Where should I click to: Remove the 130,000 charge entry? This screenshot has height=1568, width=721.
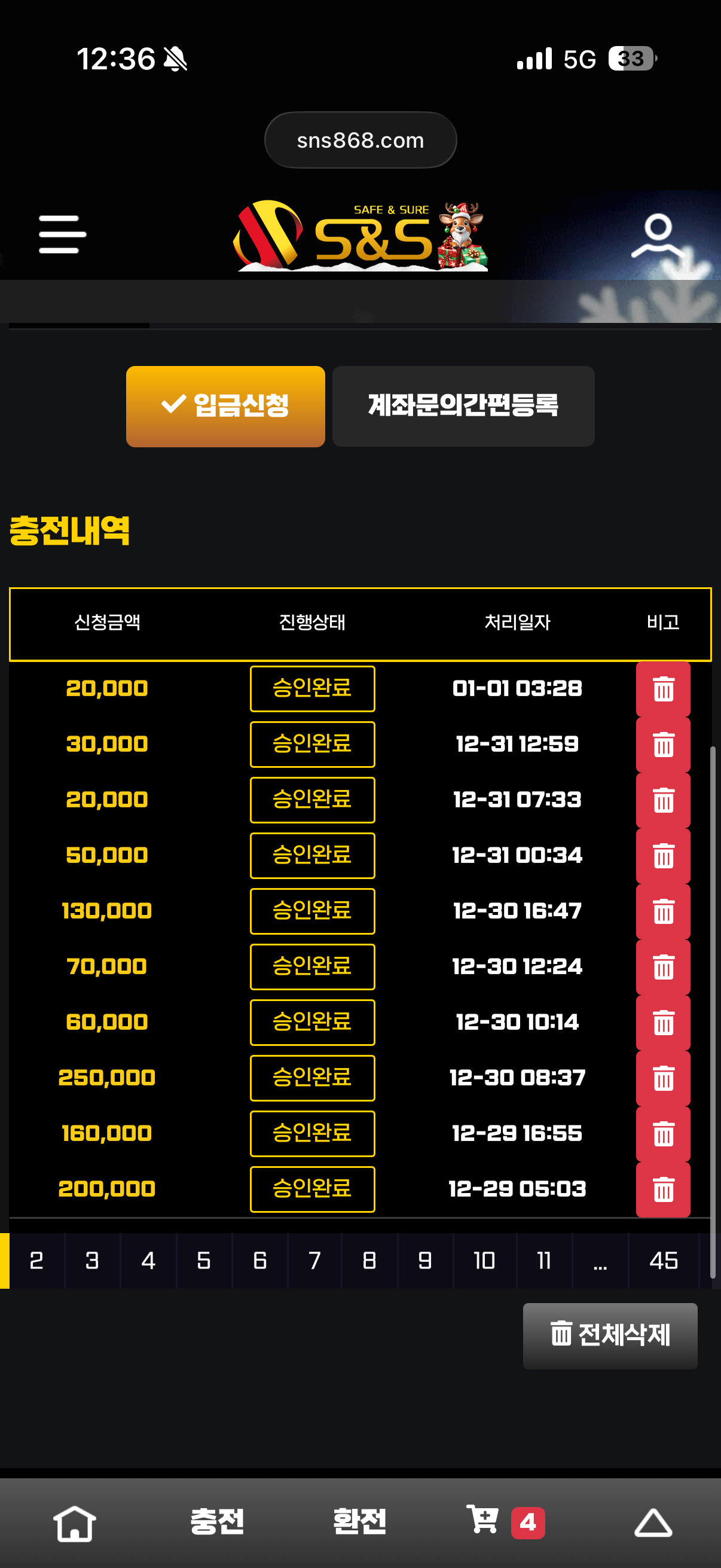[x=662, y=911]
